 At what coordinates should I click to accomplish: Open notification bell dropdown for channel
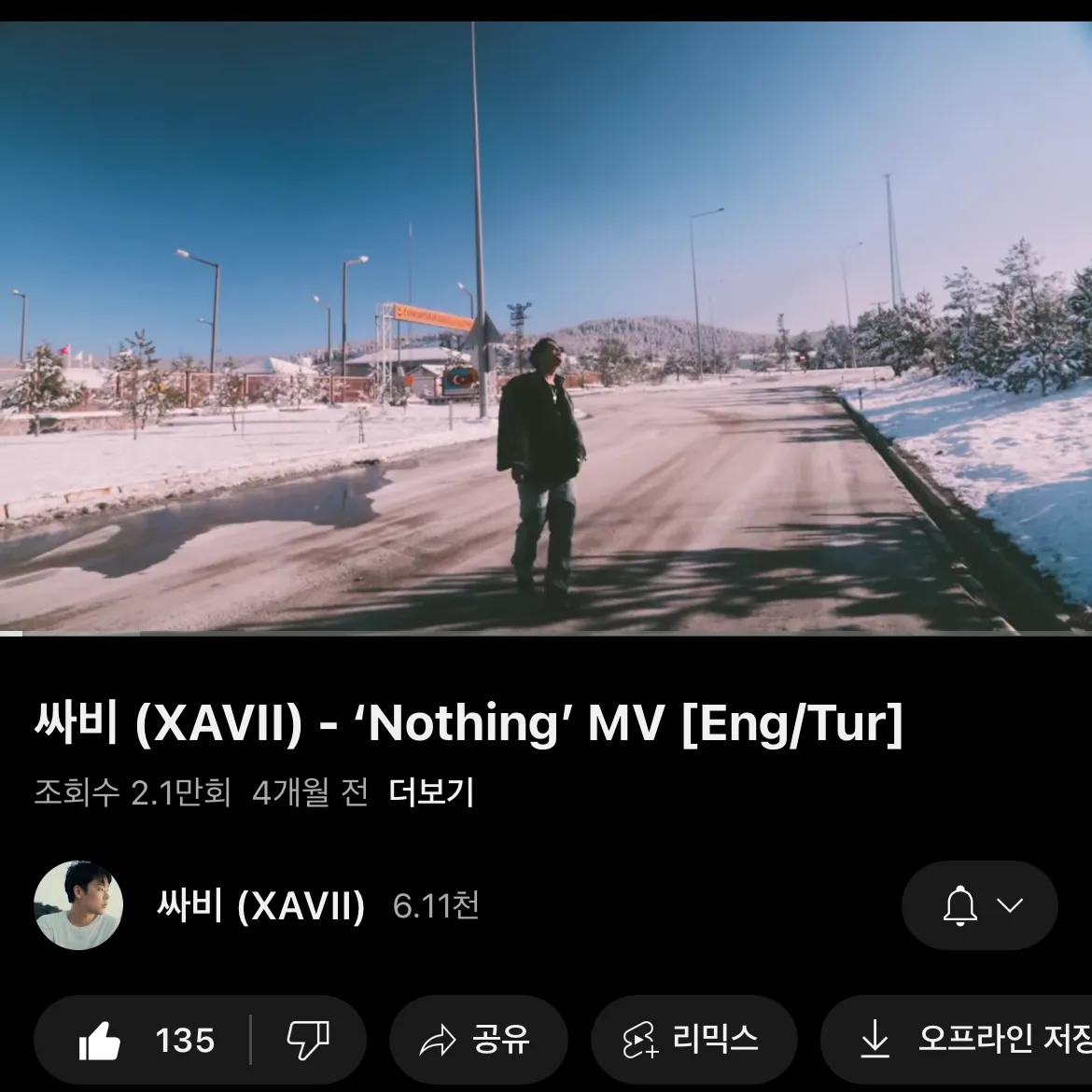point(980,905)
